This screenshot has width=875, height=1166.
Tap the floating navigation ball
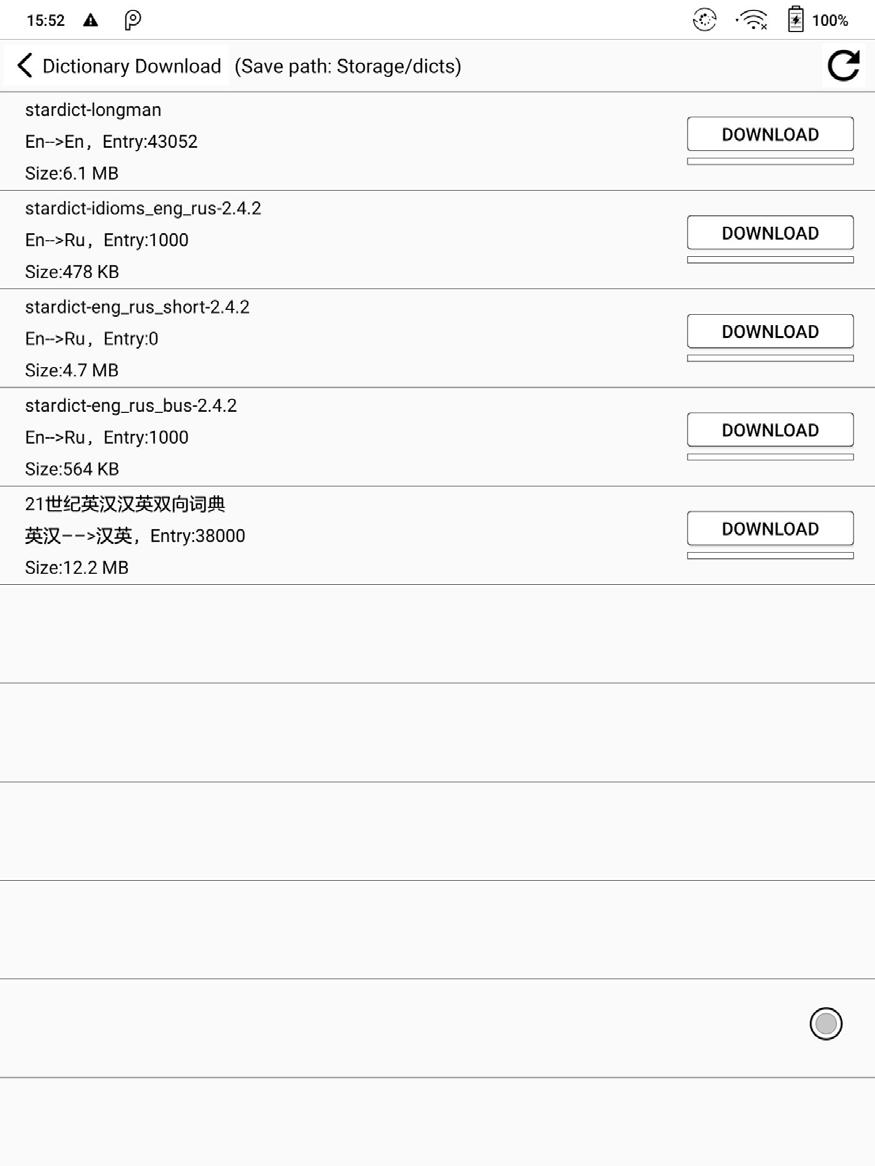[x=825, y=1023]
